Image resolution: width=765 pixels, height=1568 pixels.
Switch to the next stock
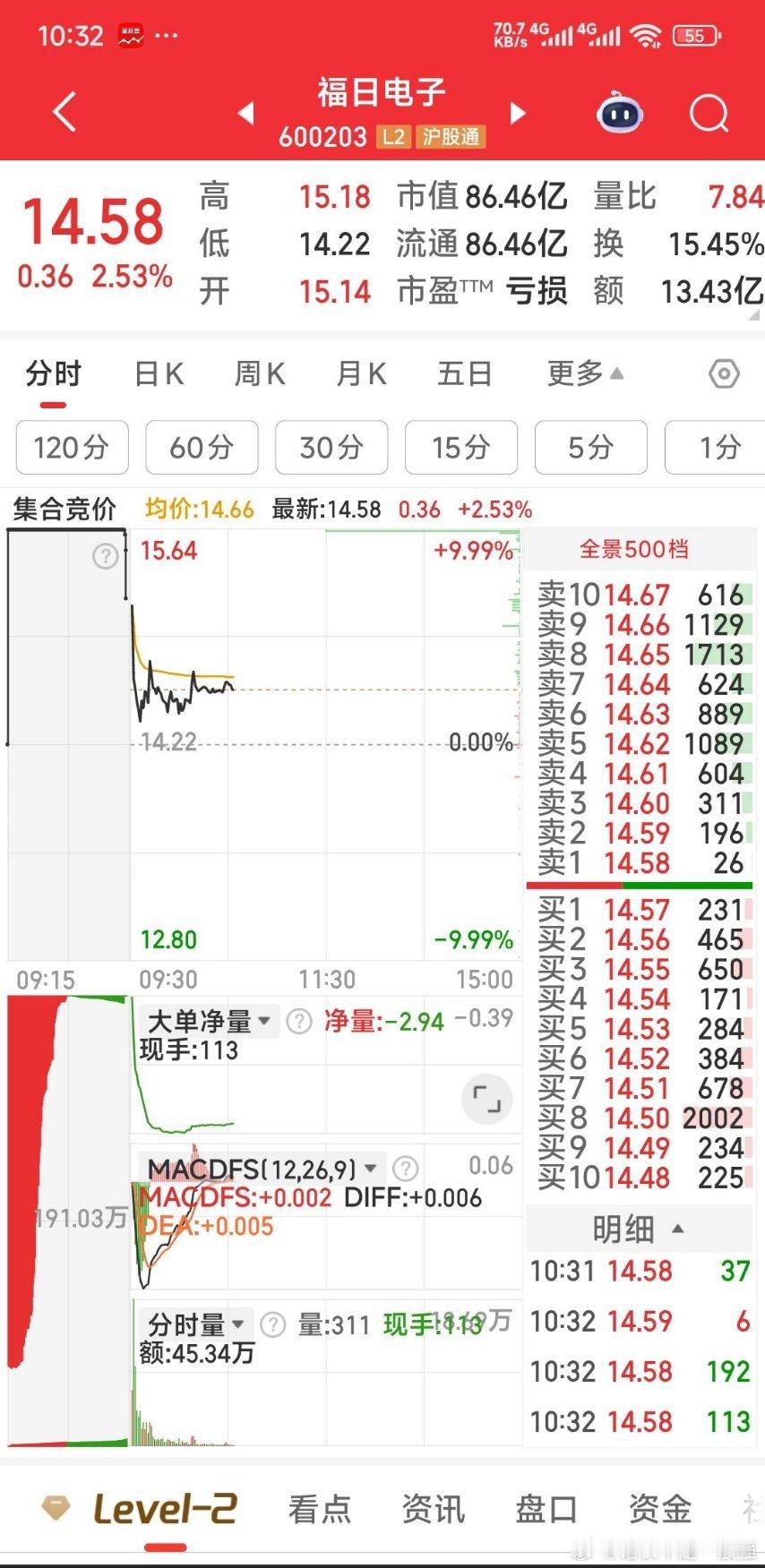tap(517, 114)
